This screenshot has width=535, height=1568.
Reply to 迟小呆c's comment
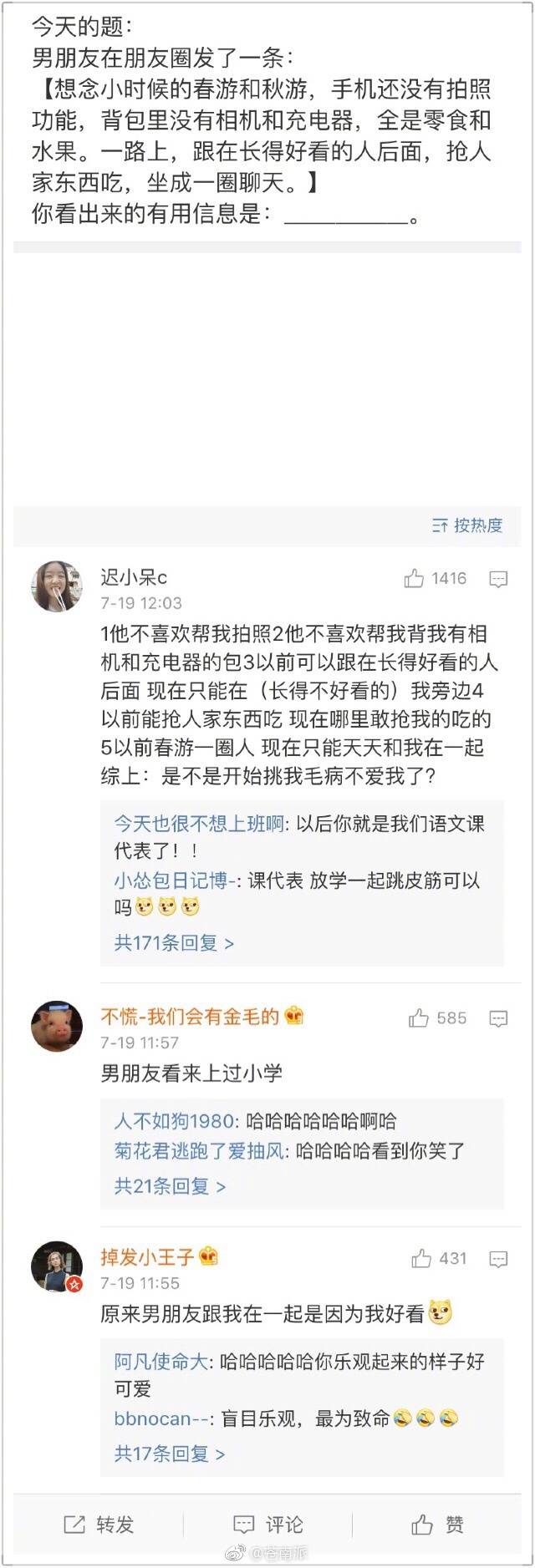(498, 579)
